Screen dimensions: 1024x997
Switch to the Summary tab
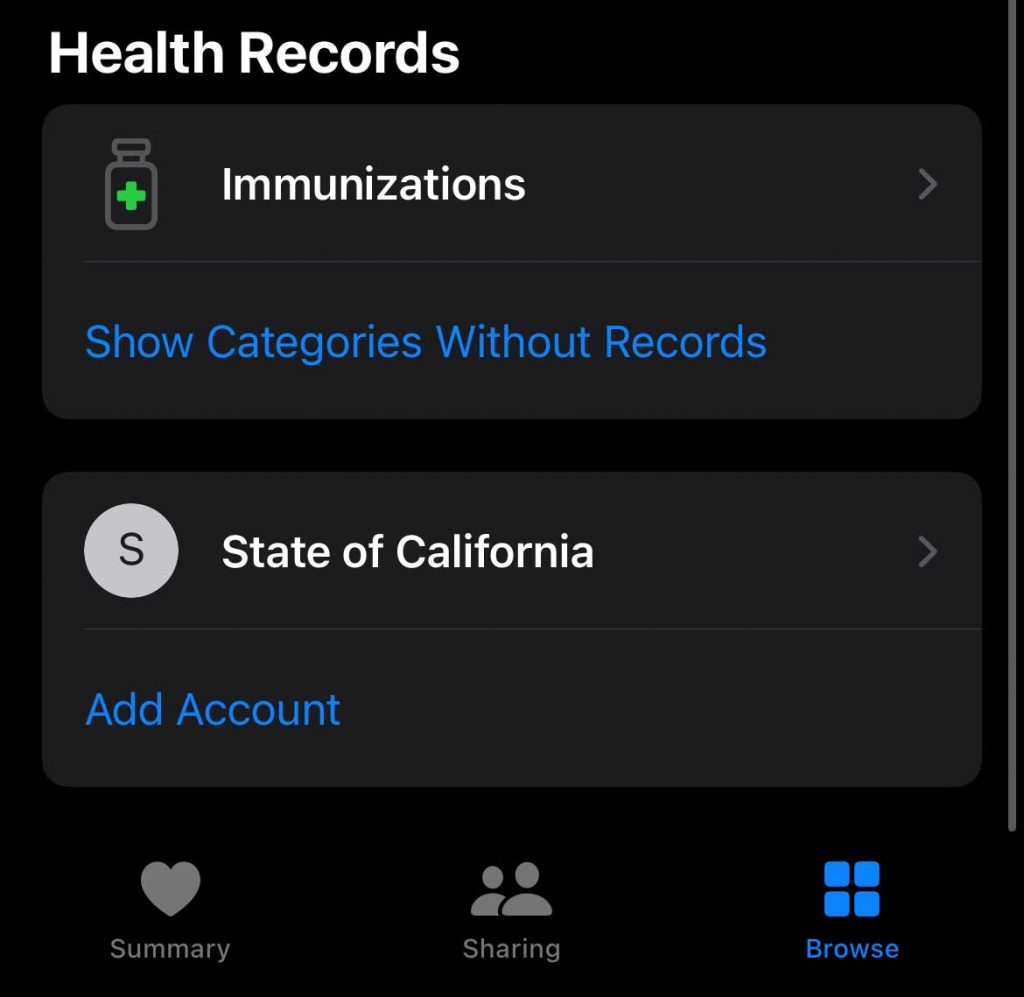click(x=170, y=908)
